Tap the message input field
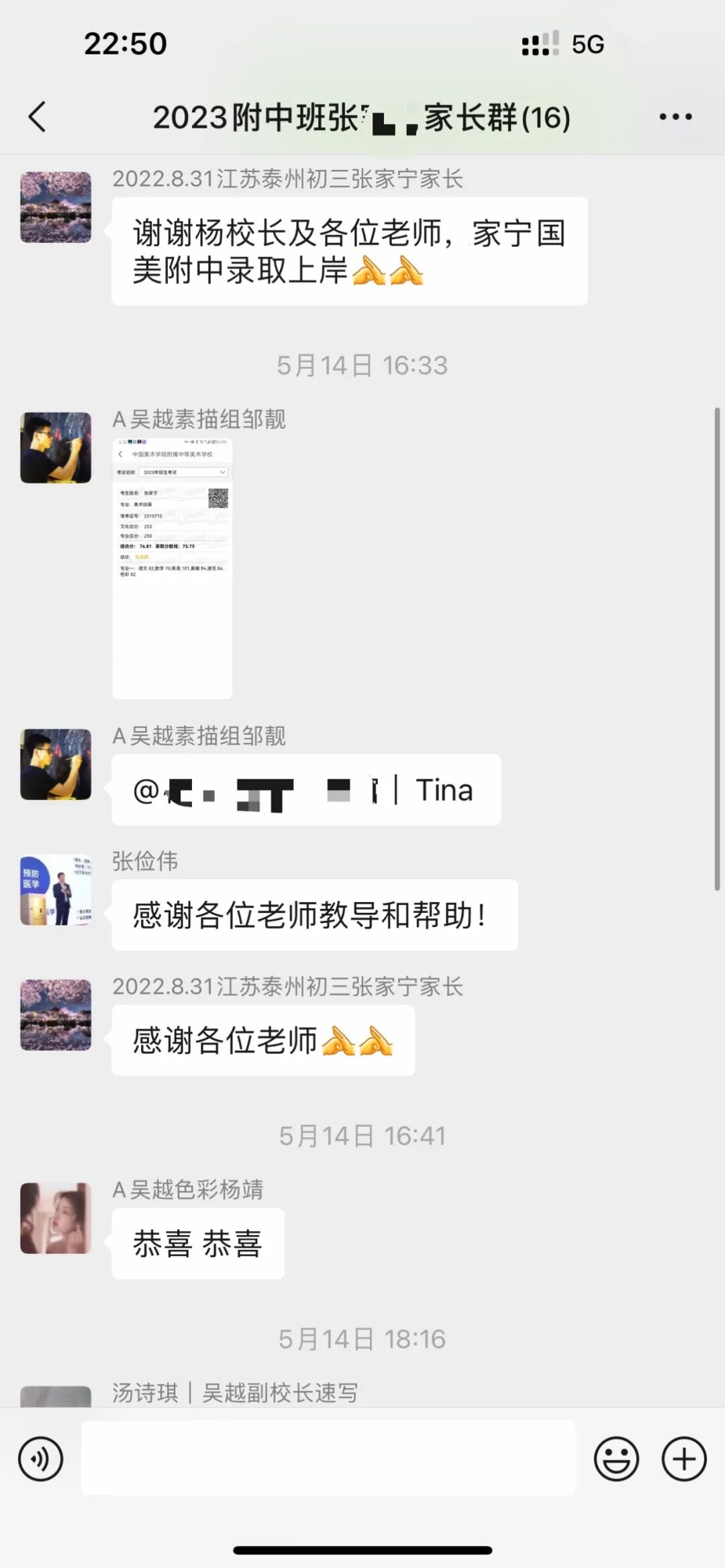The height and width of the screenshot is (1568, 725). tap(329, 1459)
